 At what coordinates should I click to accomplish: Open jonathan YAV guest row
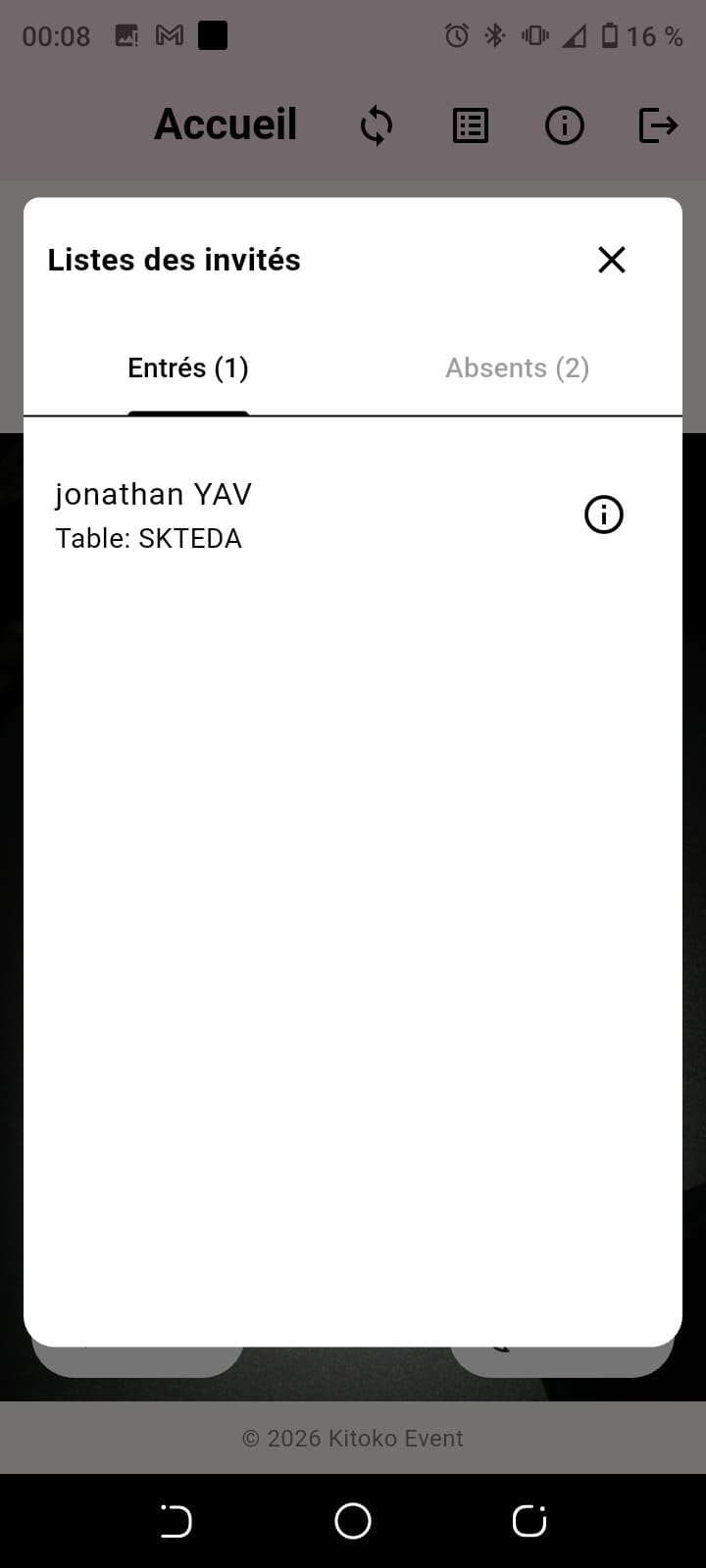click(294, 515)
